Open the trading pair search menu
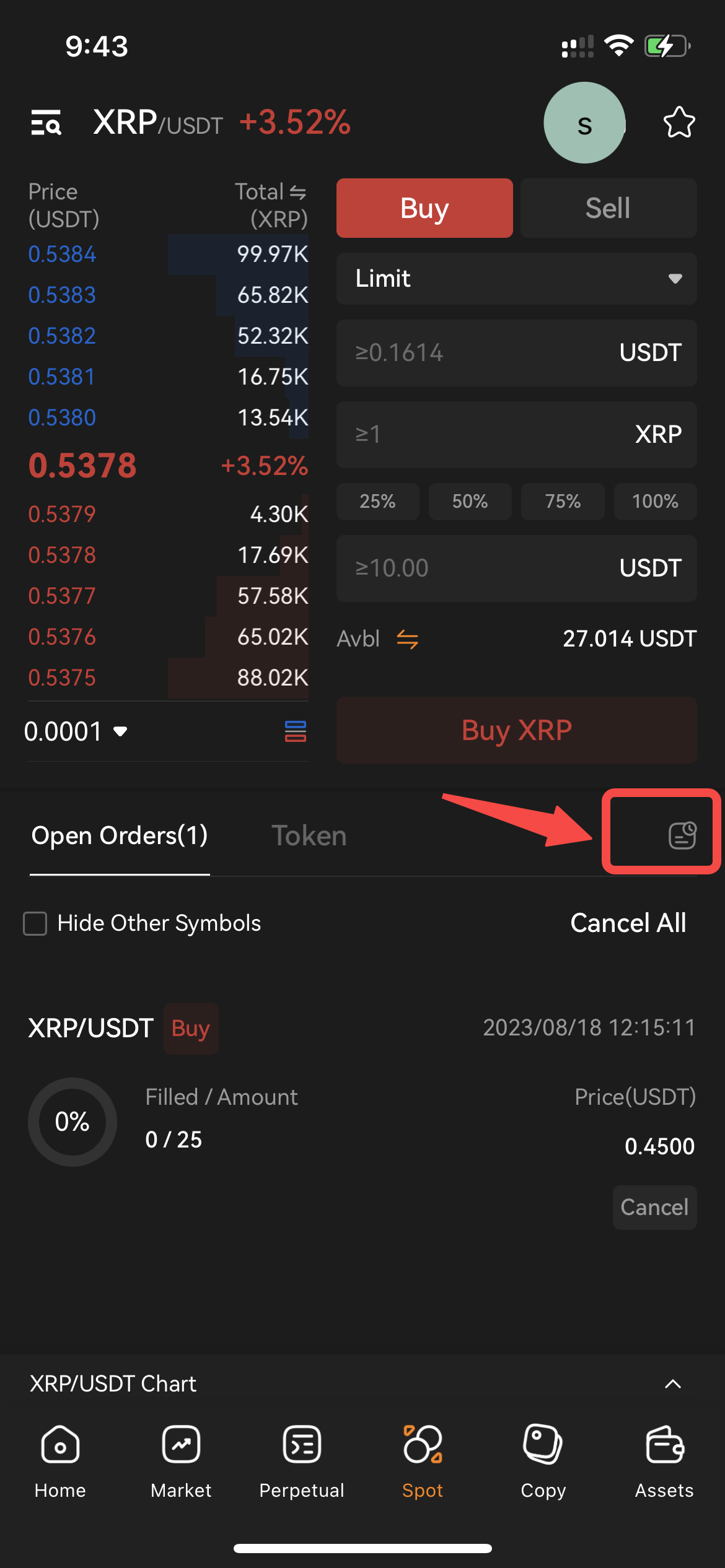725x1568 pixels. click(46, 122)
